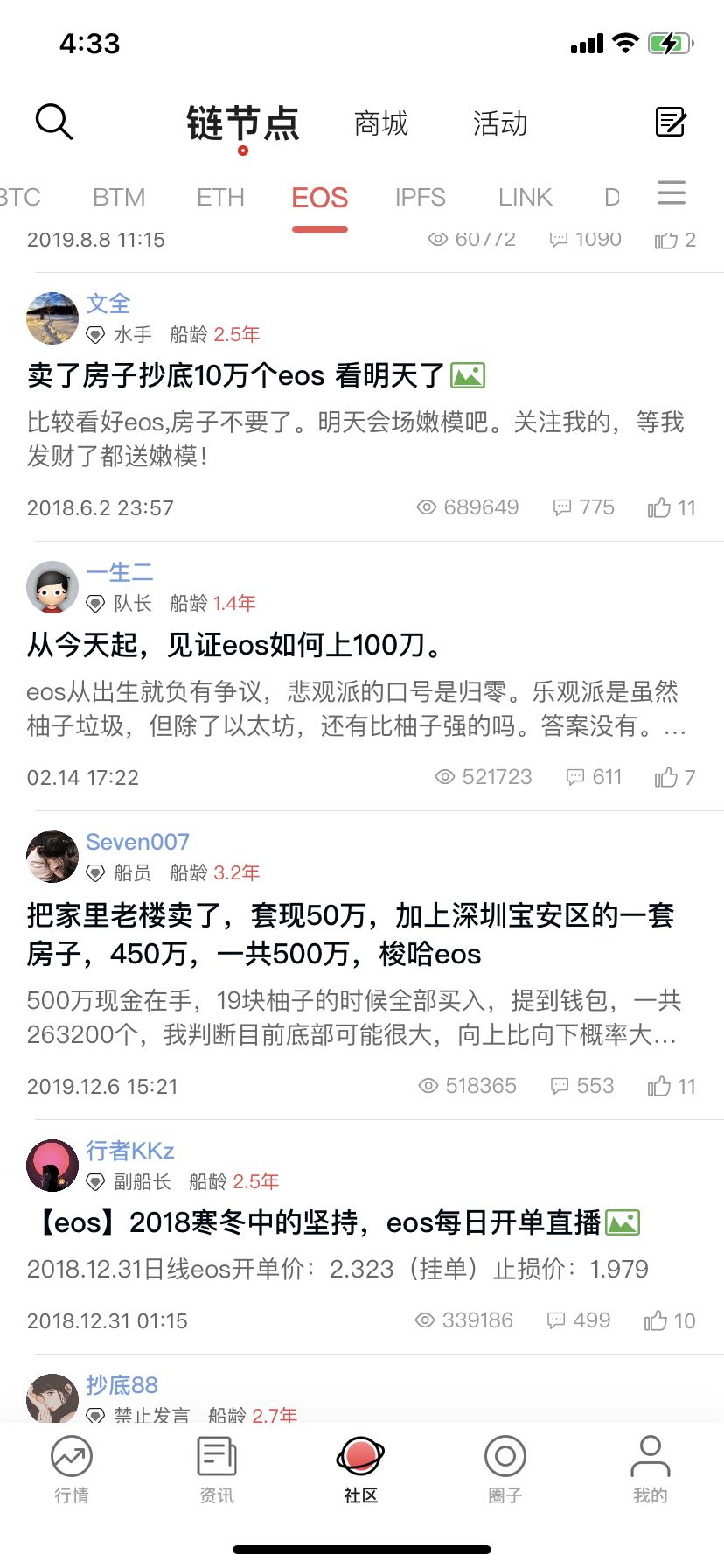Open post 卖了房子抄底10万个eos

point(236,376)
